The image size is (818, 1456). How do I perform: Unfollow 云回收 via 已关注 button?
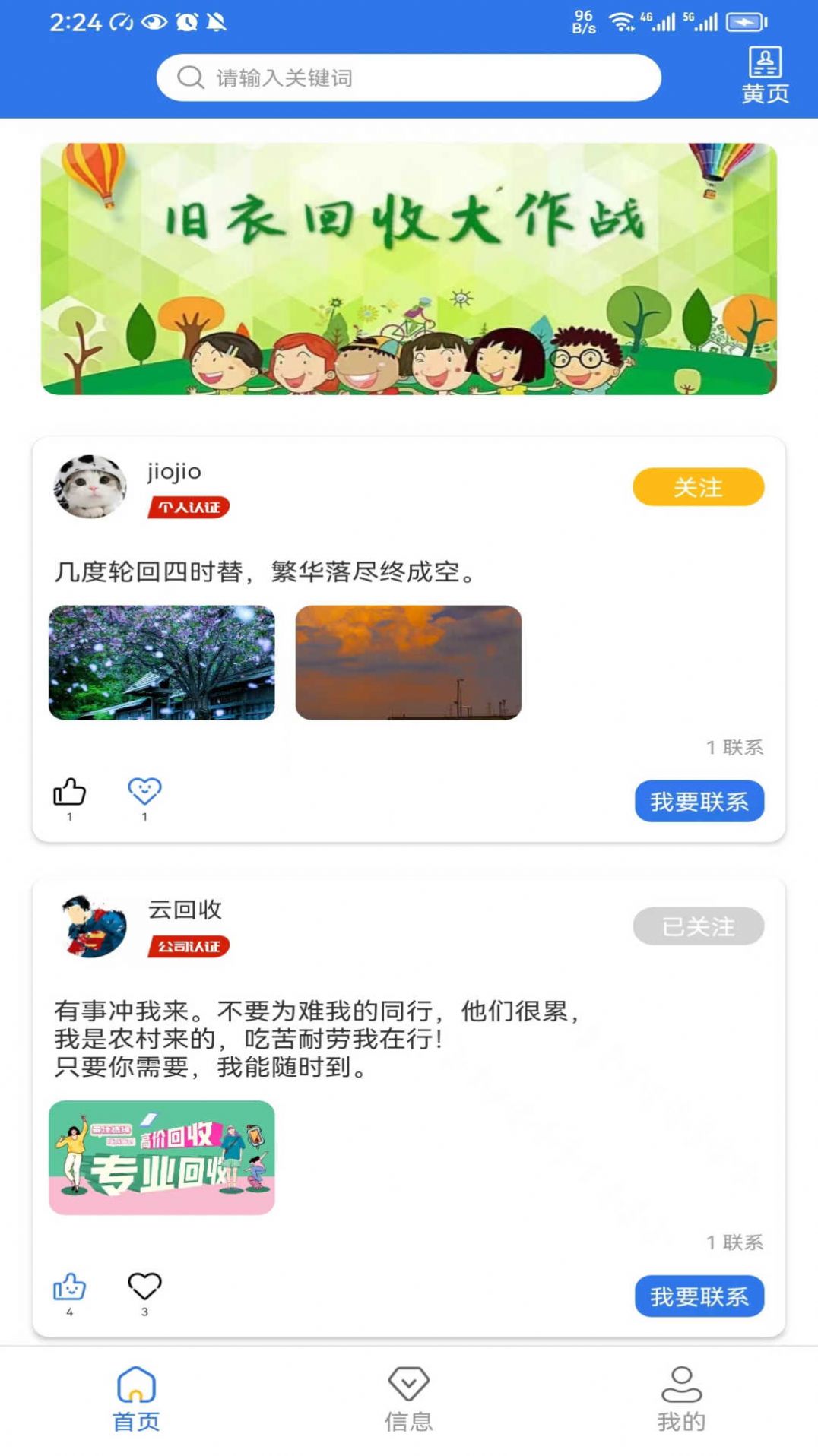pyautogui.click(x=699, y=926)
